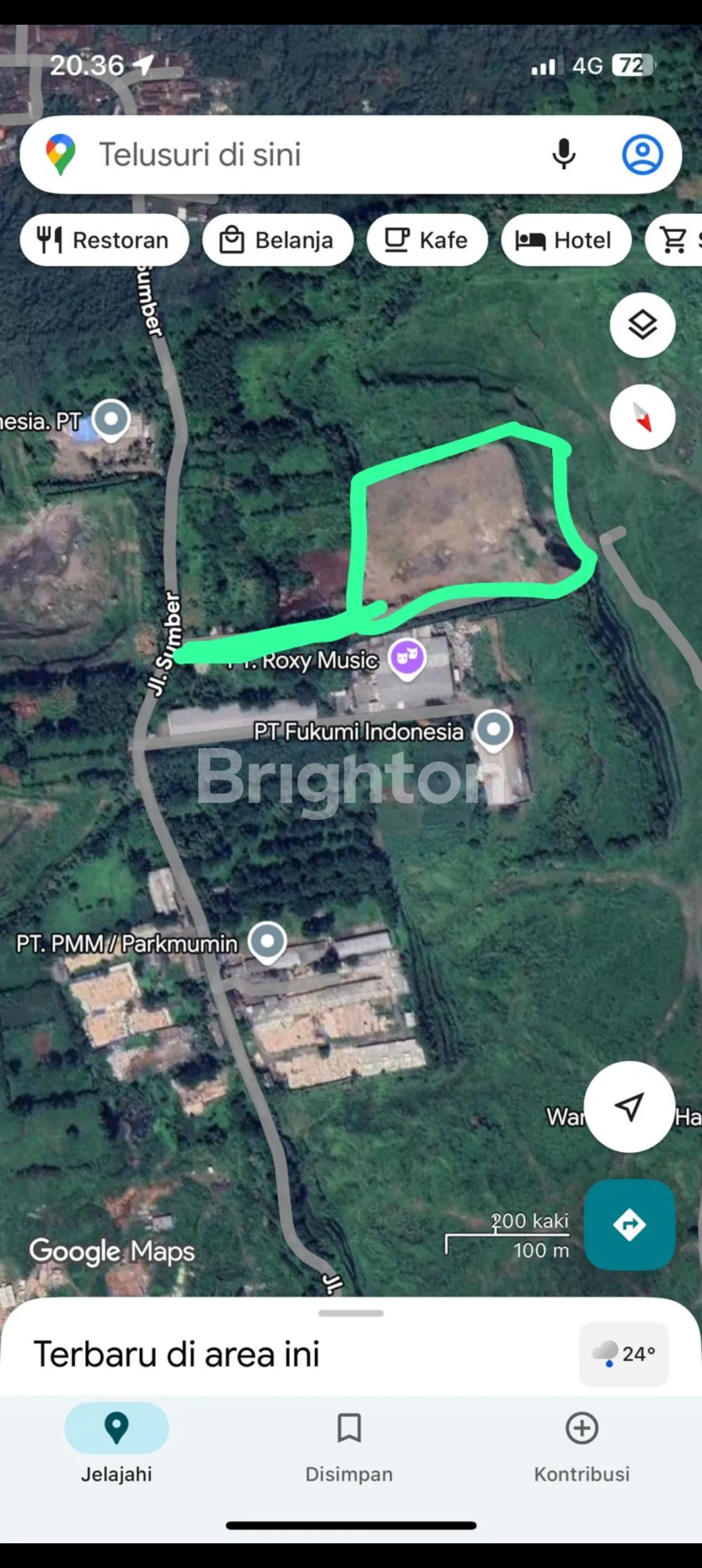Screen dimensions: 702x1568
Task: Select the Belanja chip
Action: 278,241
